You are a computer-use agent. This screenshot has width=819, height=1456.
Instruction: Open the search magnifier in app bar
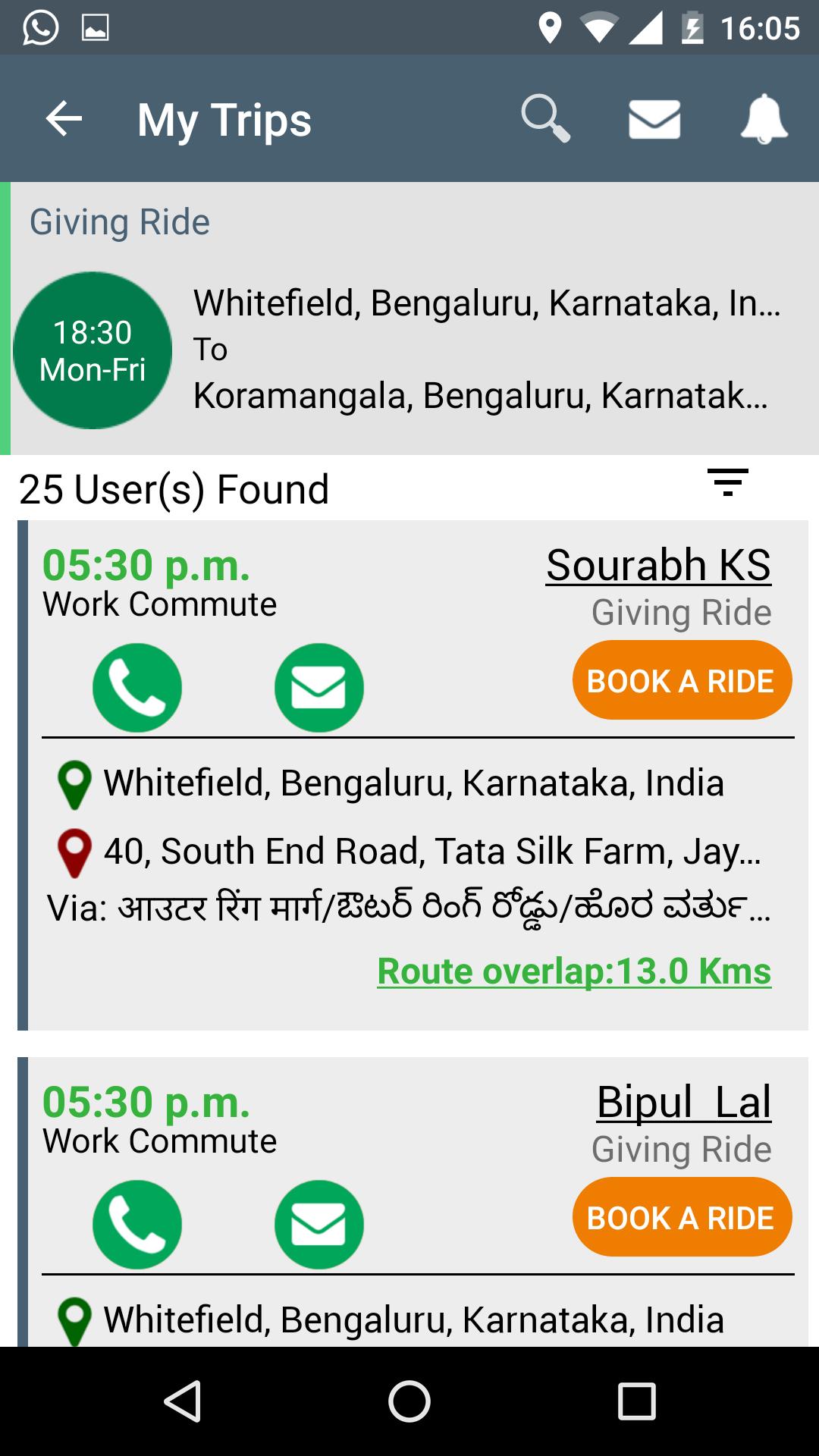tap(544, 119)
